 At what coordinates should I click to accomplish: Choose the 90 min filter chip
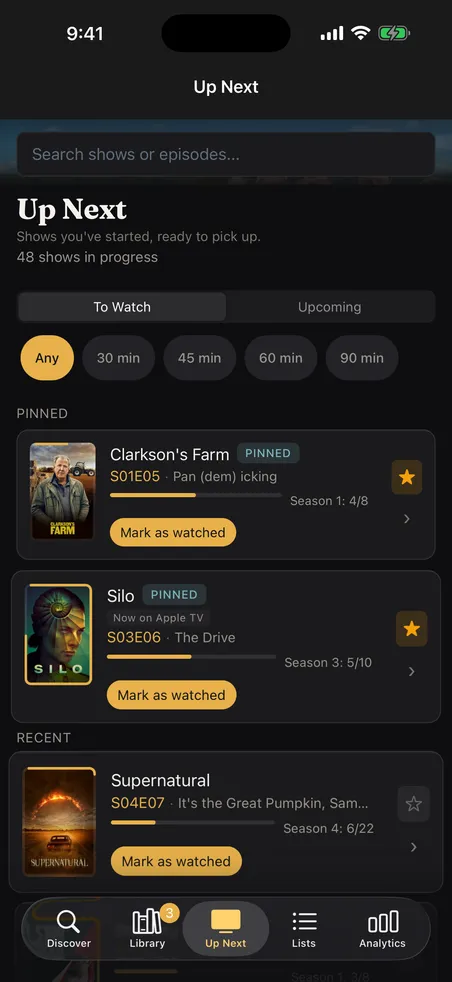(362, 358)
